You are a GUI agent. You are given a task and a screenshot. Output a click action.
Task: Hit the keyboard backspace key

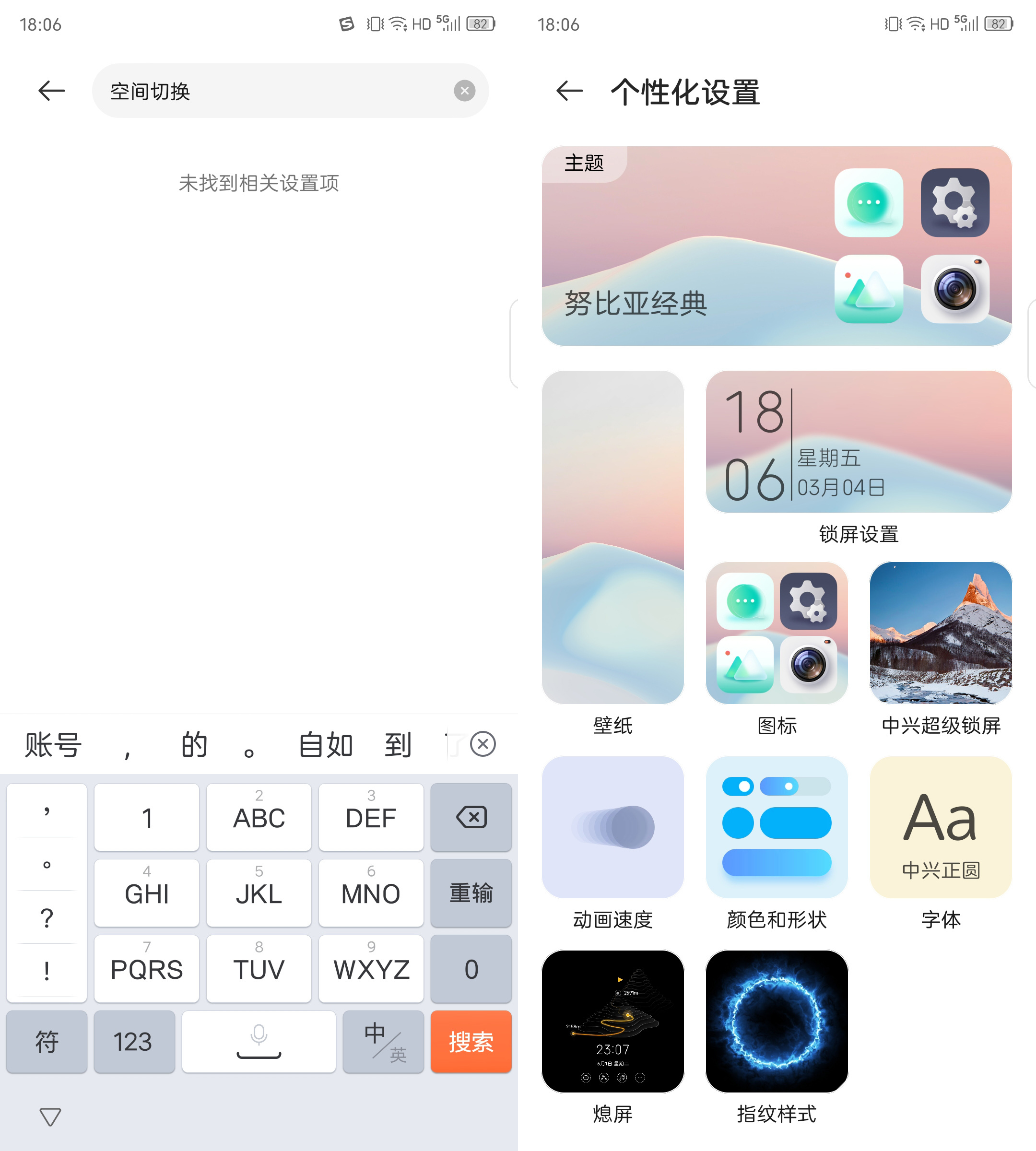471,817
